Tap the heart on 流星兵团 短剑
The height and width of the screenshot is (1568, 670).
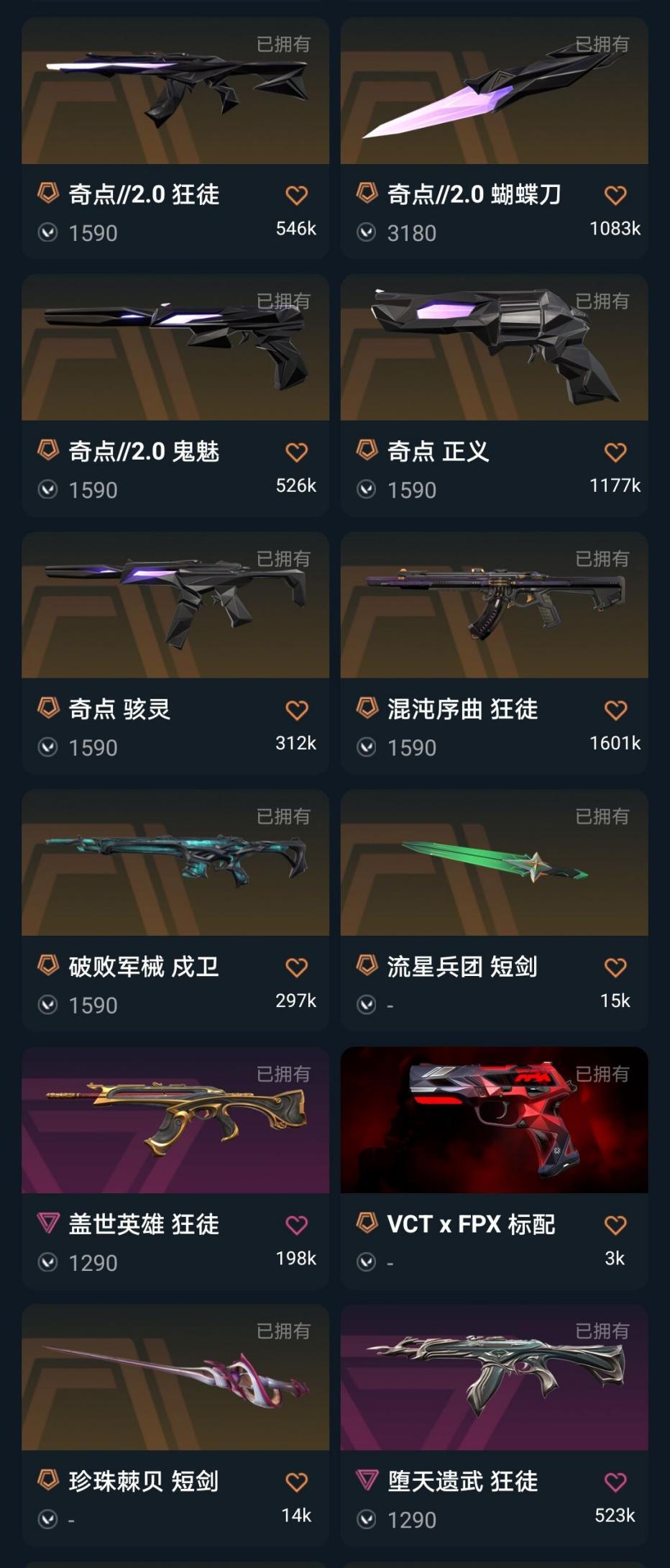coord(615,967)
